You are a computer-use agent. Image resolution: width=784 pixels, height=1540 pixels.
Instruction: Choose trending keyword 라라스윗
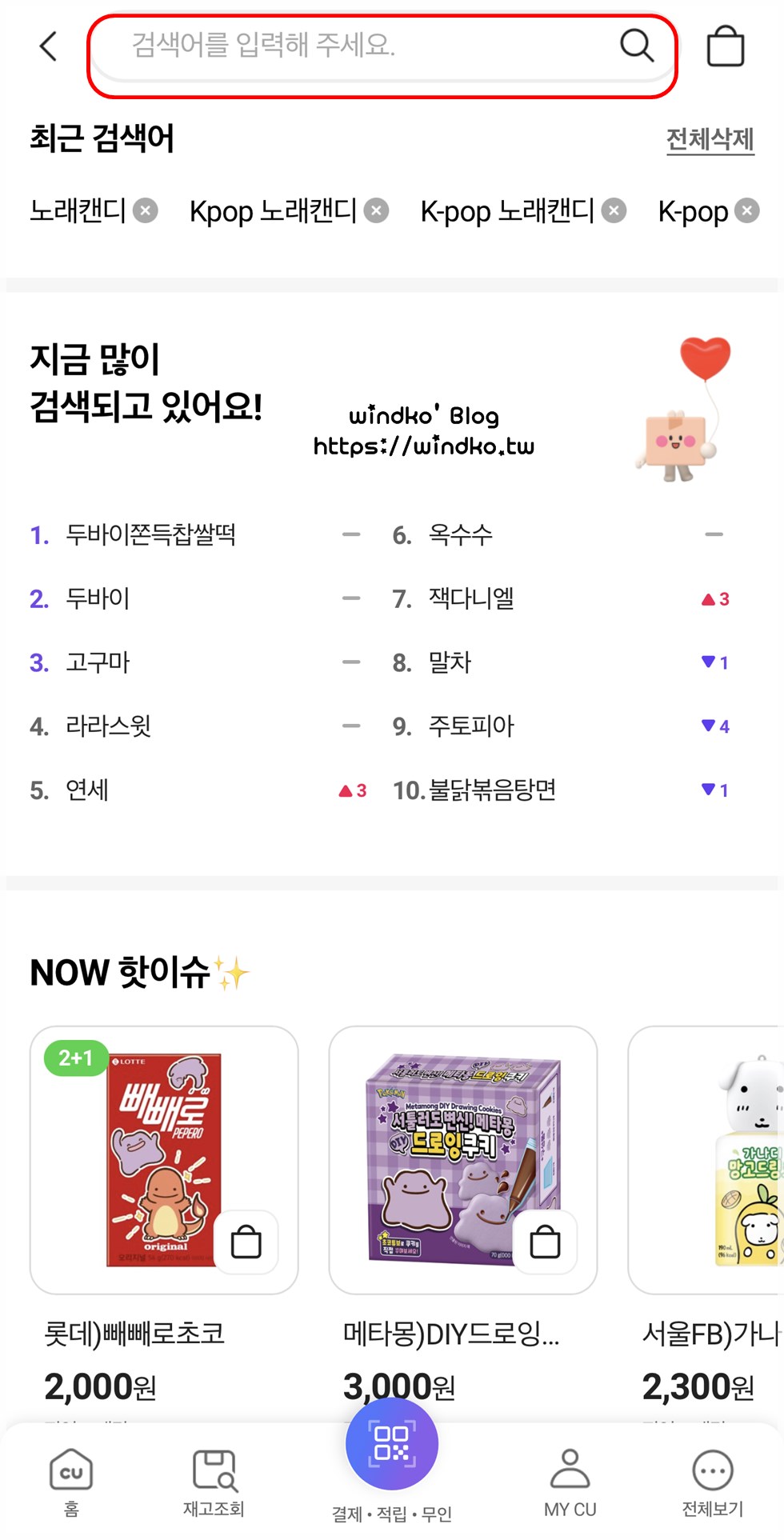pos(108,726)
